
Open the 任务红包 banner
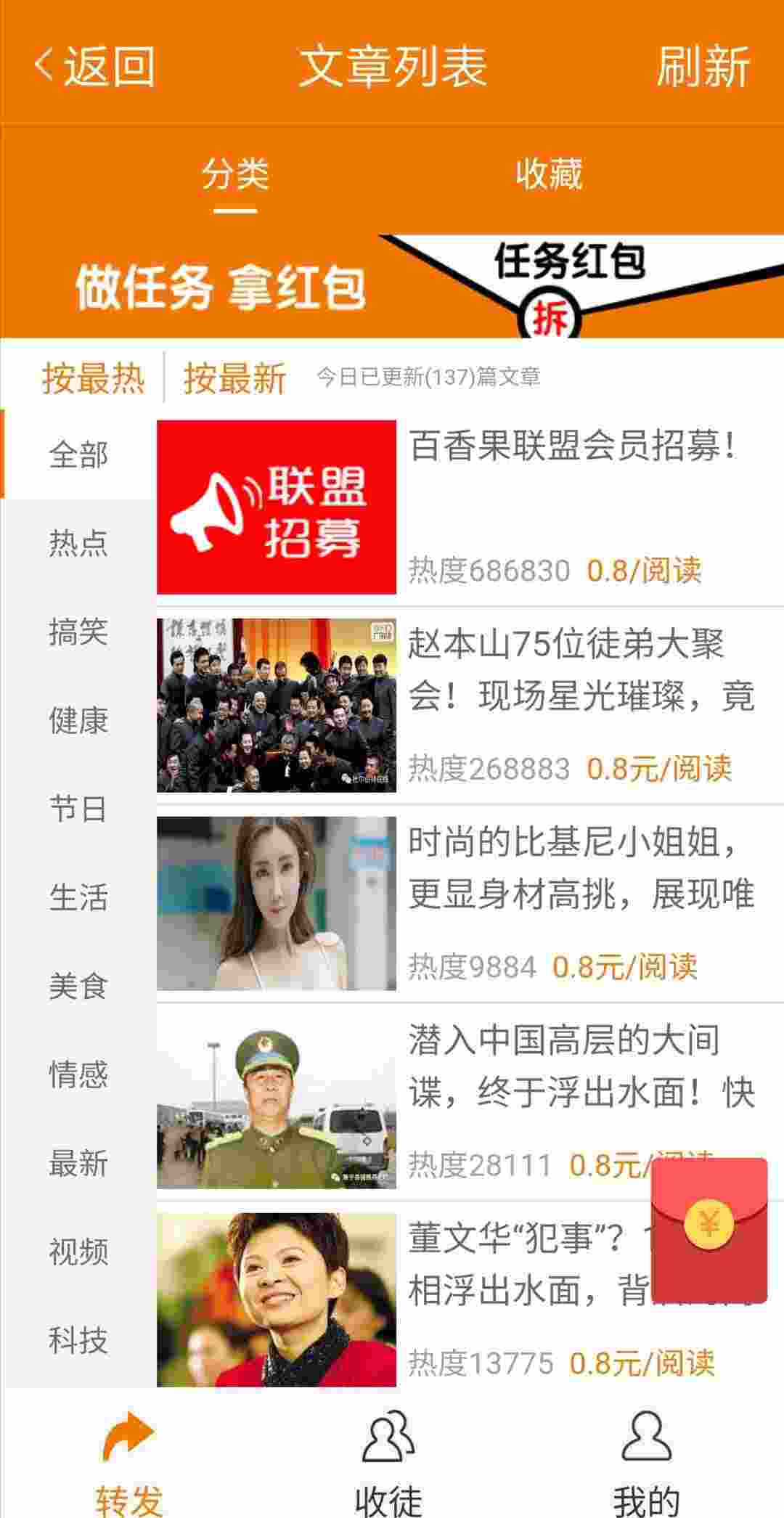coord(392,287)
